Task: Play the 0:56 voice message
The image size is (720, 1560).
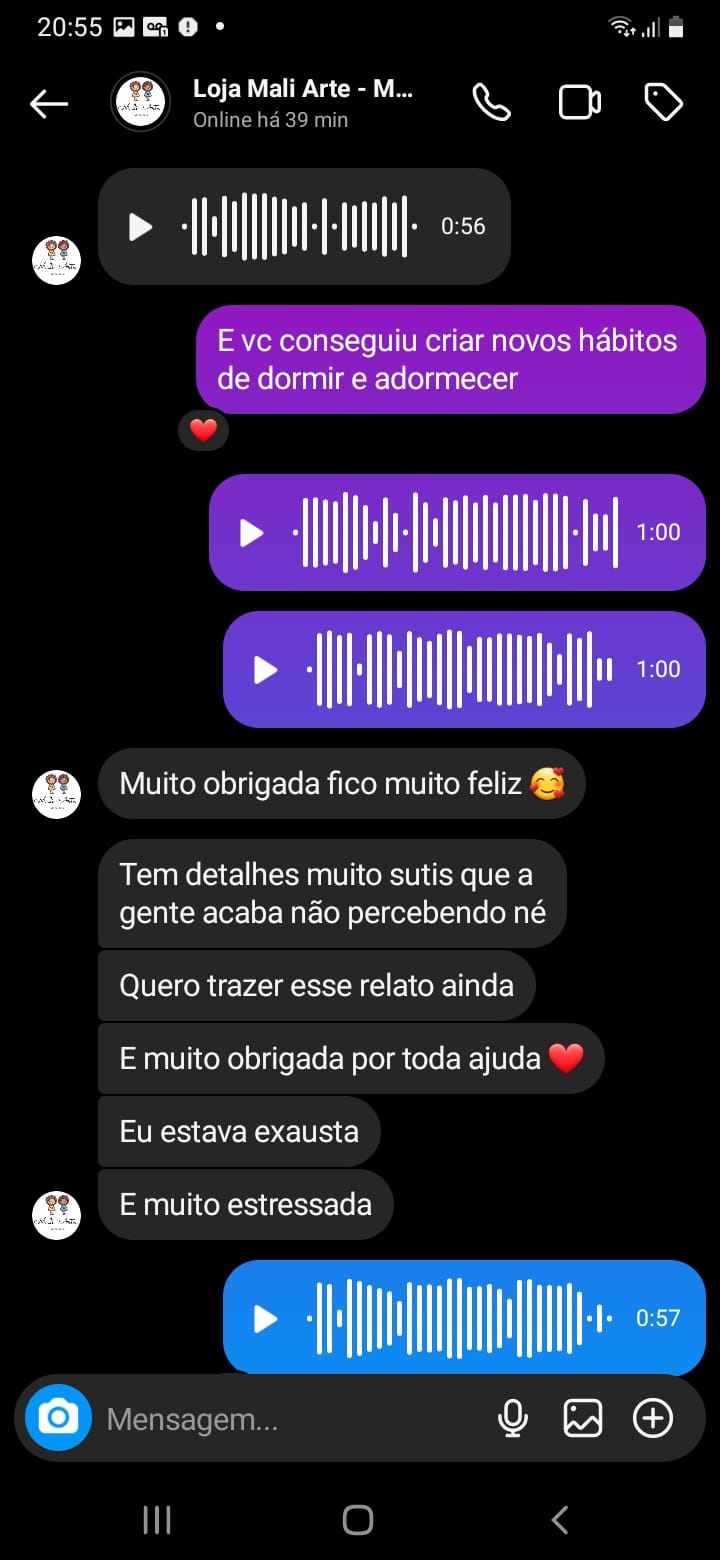Action: 141,227
